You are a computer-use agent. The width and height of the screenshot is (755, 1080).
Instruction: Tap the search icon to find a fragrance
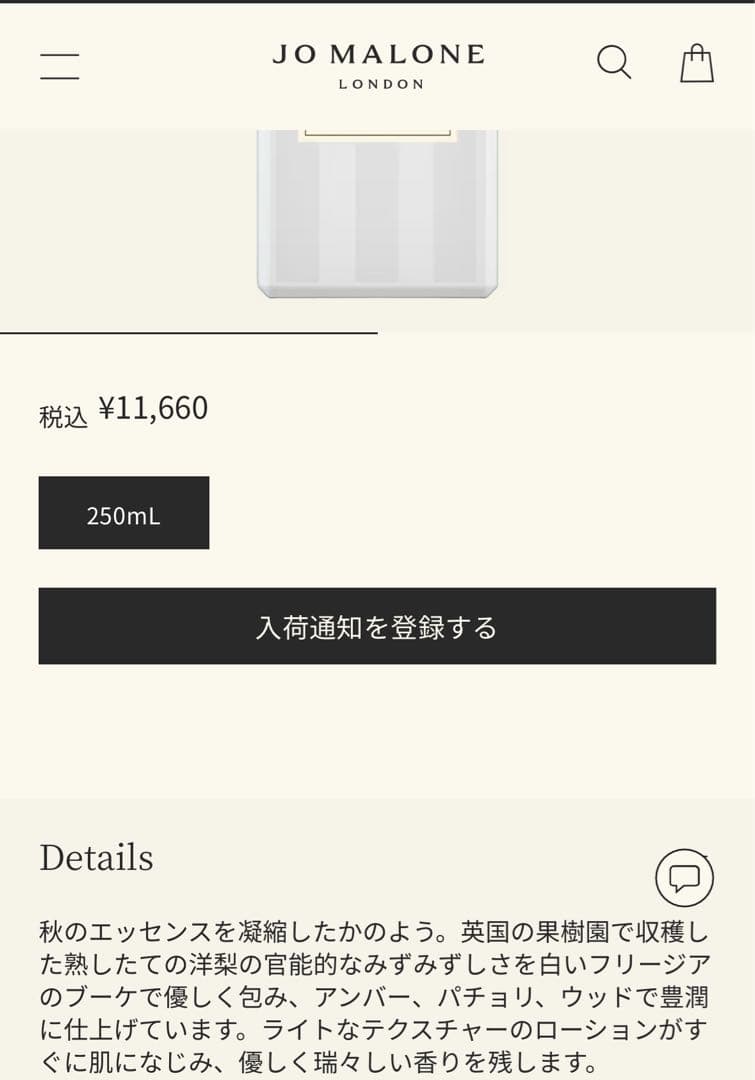point(613,64)
